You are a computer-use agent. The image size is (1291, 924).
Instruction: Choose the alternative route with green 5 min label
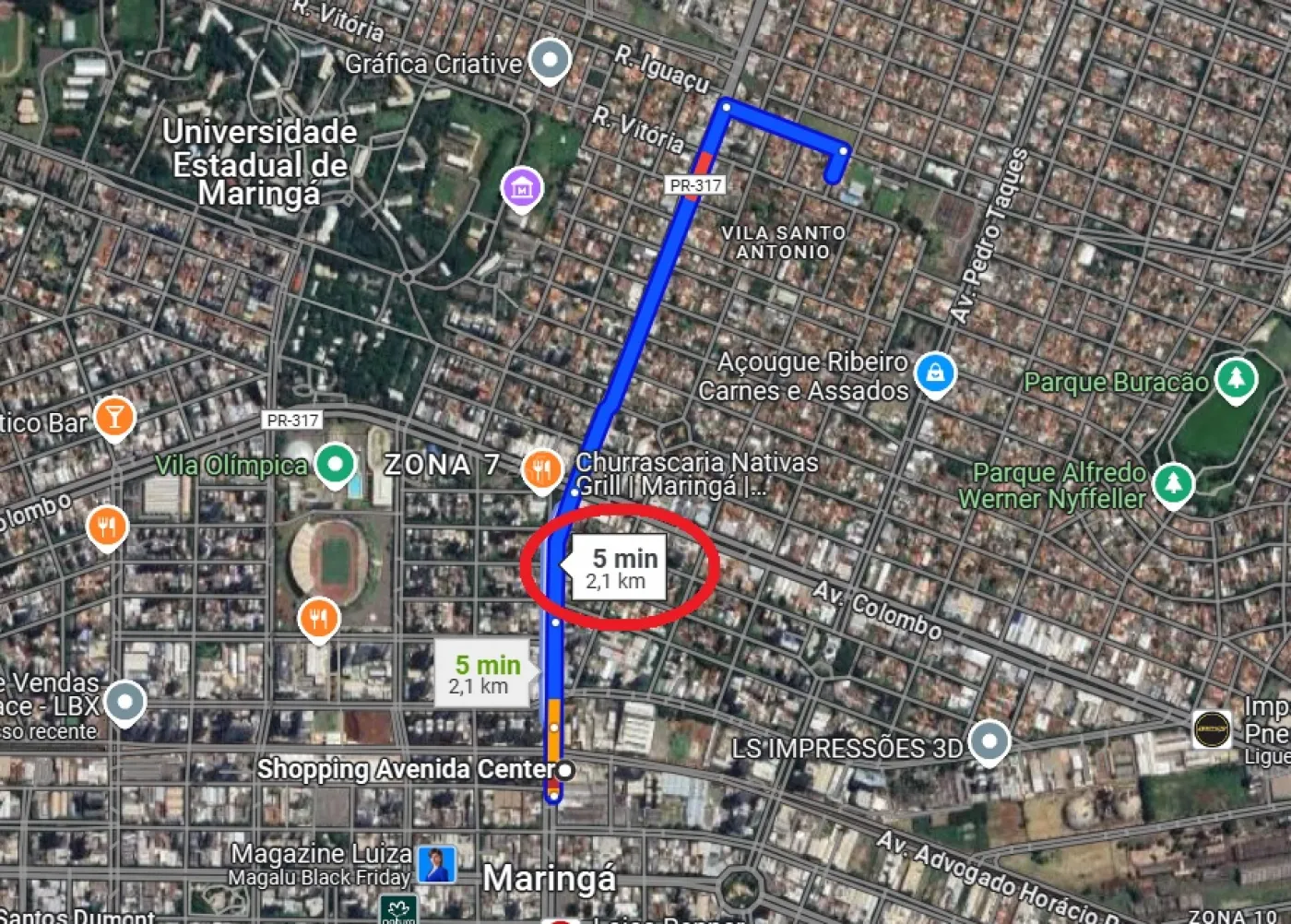(x=483, y=675)
